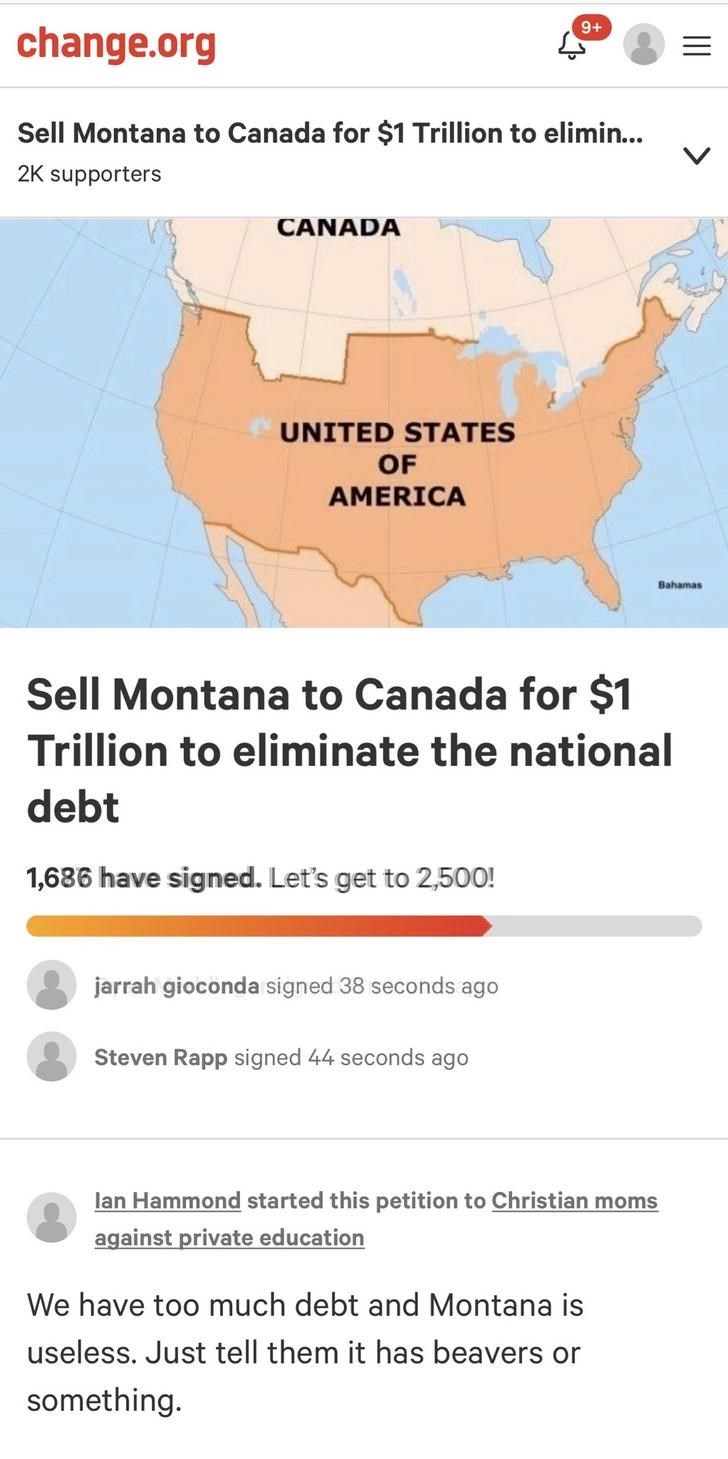Open Ian Hammond's profile link
Viewport: 728px width, 1459px height.
167,1200
